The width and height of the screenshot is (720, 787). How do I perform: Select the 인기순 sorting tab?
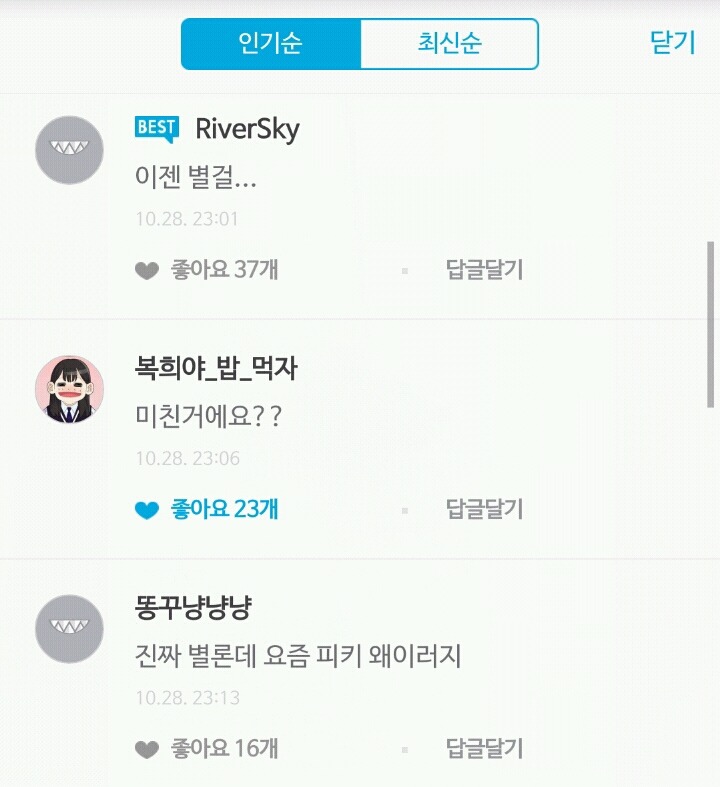coord(268,44)
